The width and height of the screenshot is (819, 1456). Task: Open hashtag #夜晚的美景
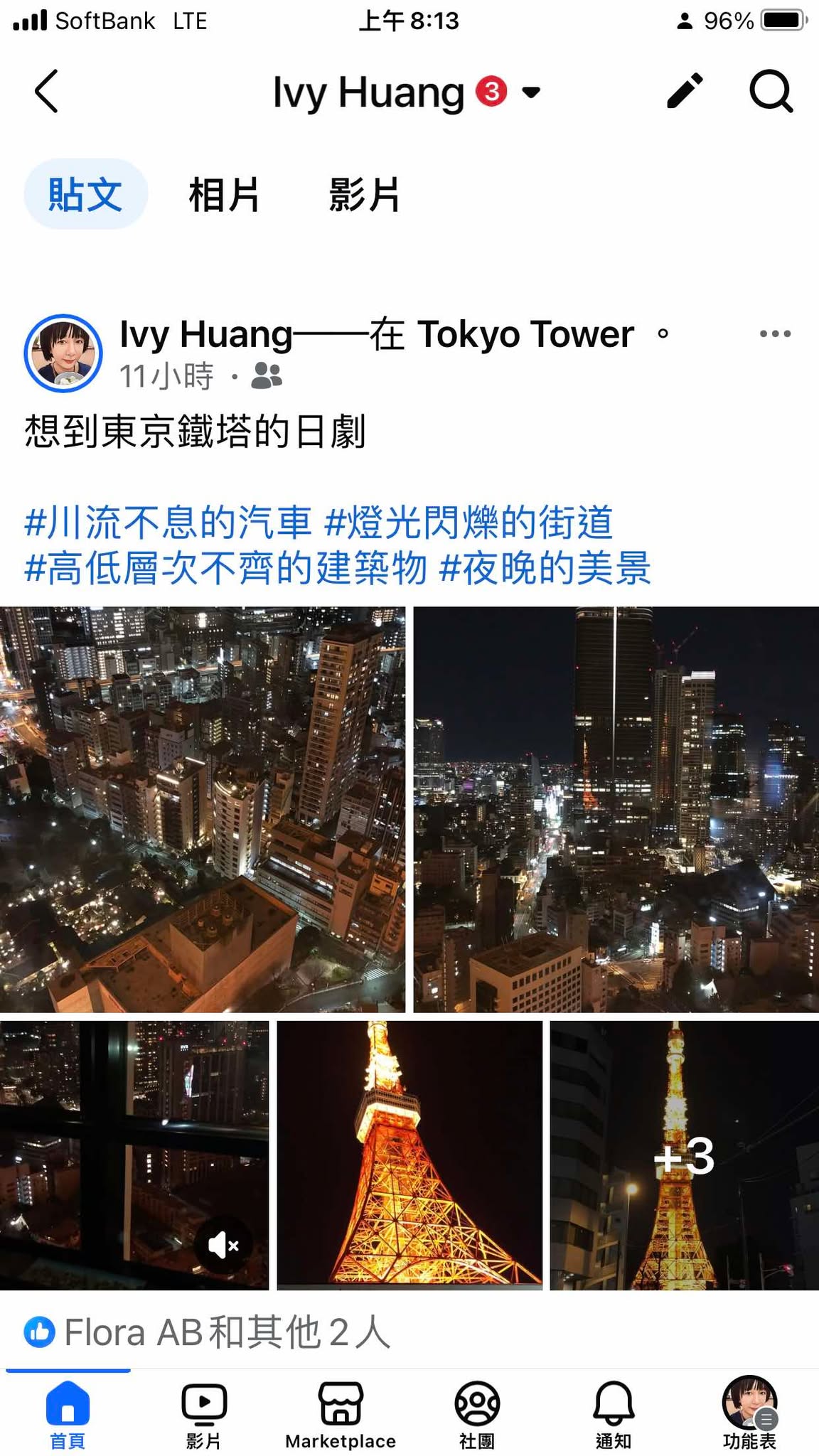pos(545,568)
